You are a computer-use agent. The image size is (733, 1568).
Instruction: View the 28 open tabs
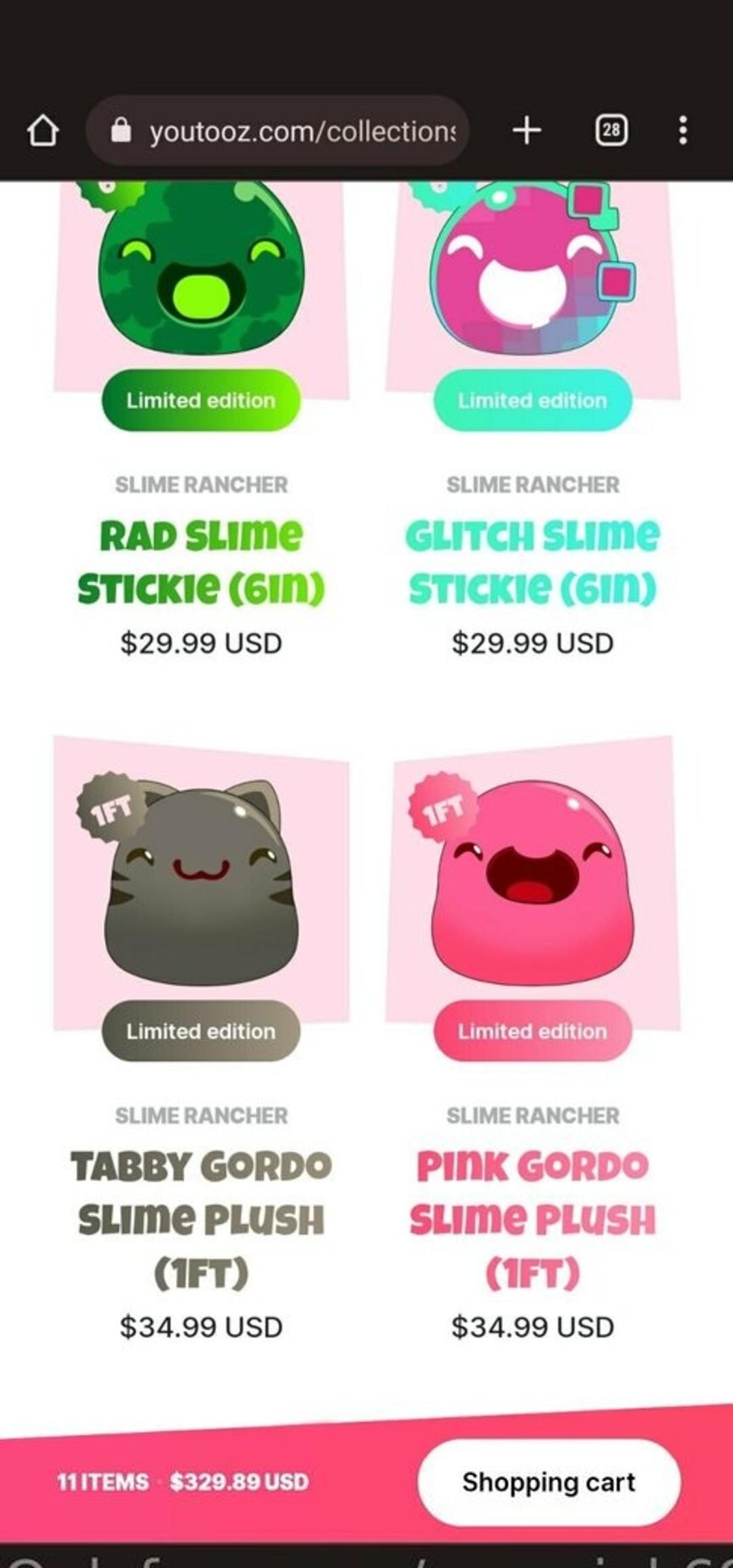pos(611,130)
